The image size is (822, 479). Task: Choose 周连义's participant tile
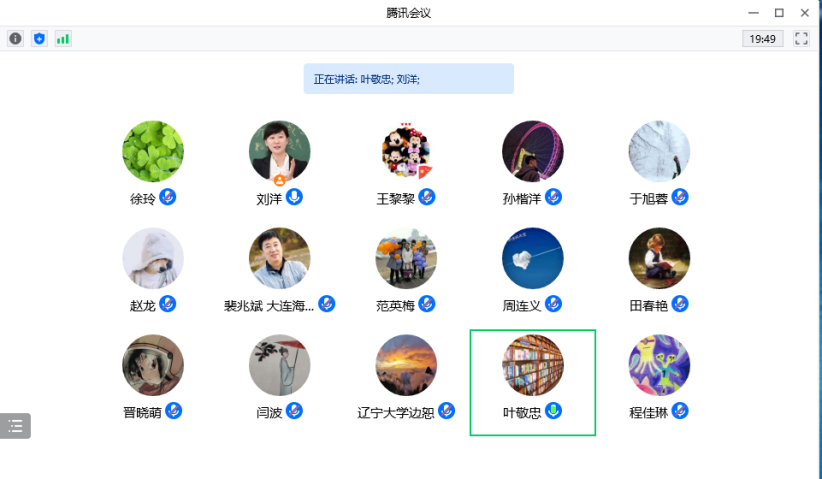click(x=532, y=259)
